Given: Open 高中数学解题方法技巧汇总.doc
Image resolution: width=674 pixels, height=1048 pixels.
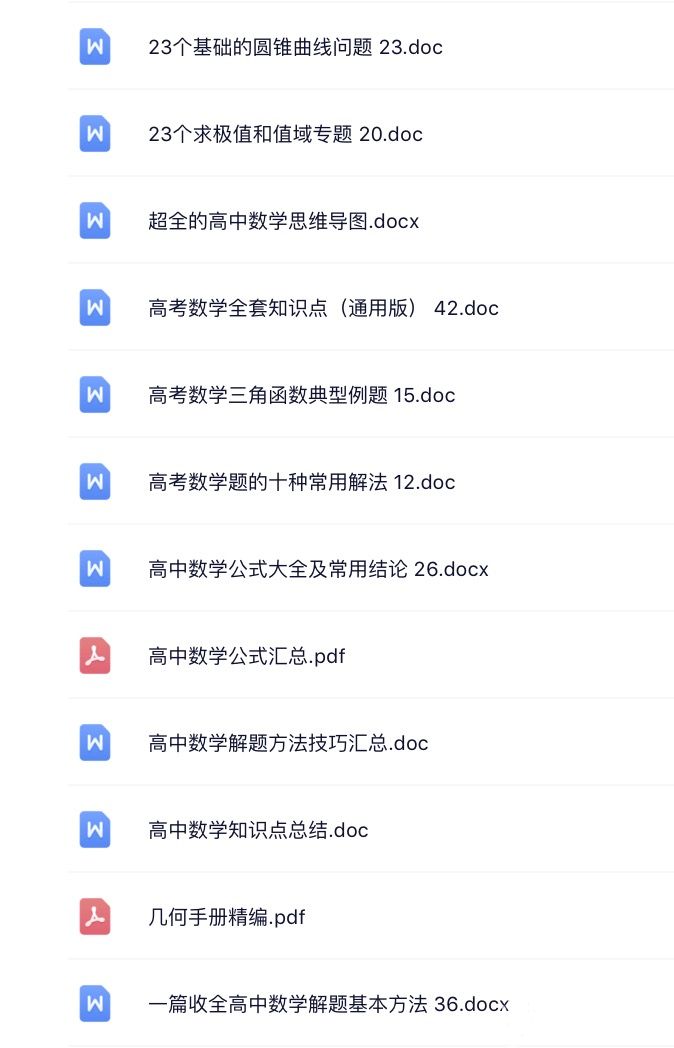Looking at the screenshot, I should pyautogui.click(x=288, y=743).
